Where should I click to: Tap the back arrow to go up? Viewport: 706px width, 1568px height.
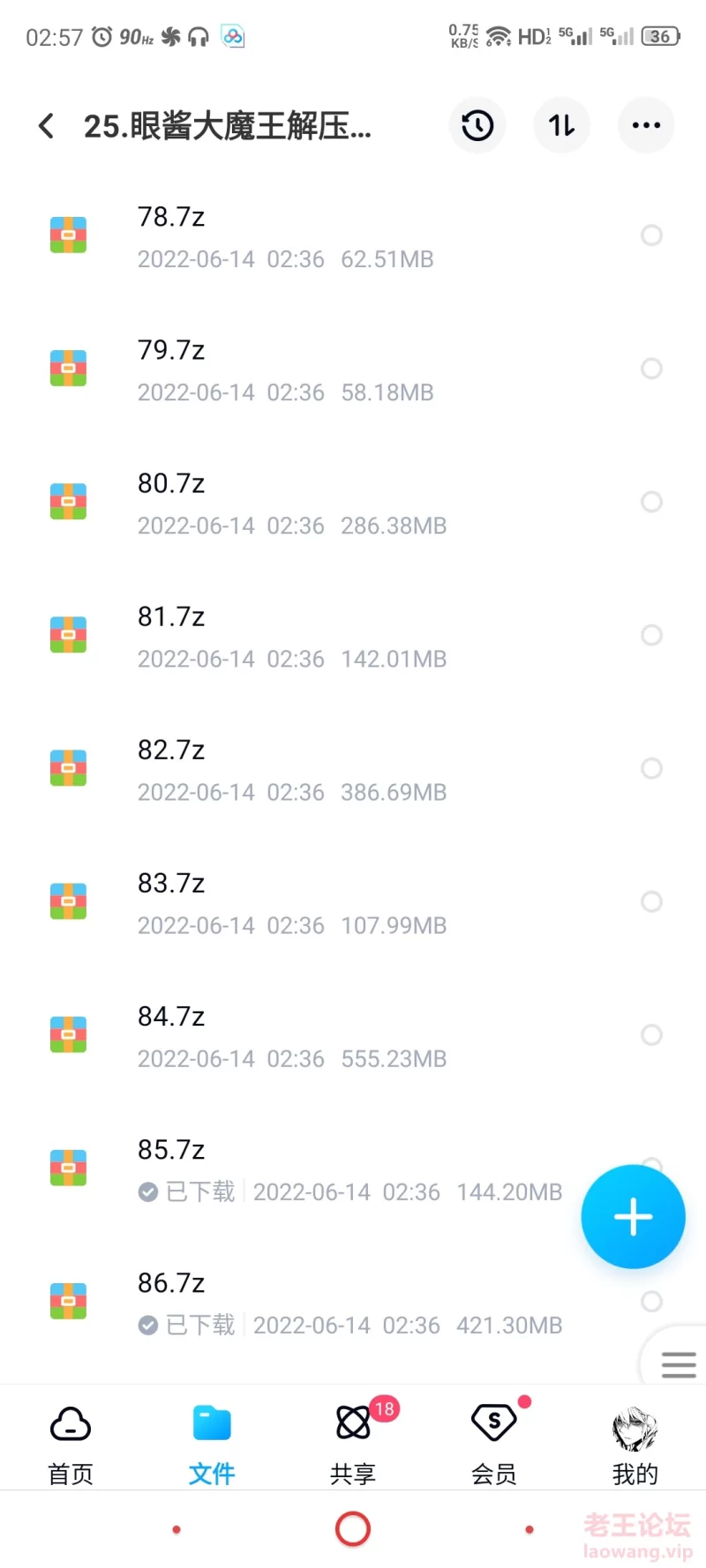pos(45,125)
